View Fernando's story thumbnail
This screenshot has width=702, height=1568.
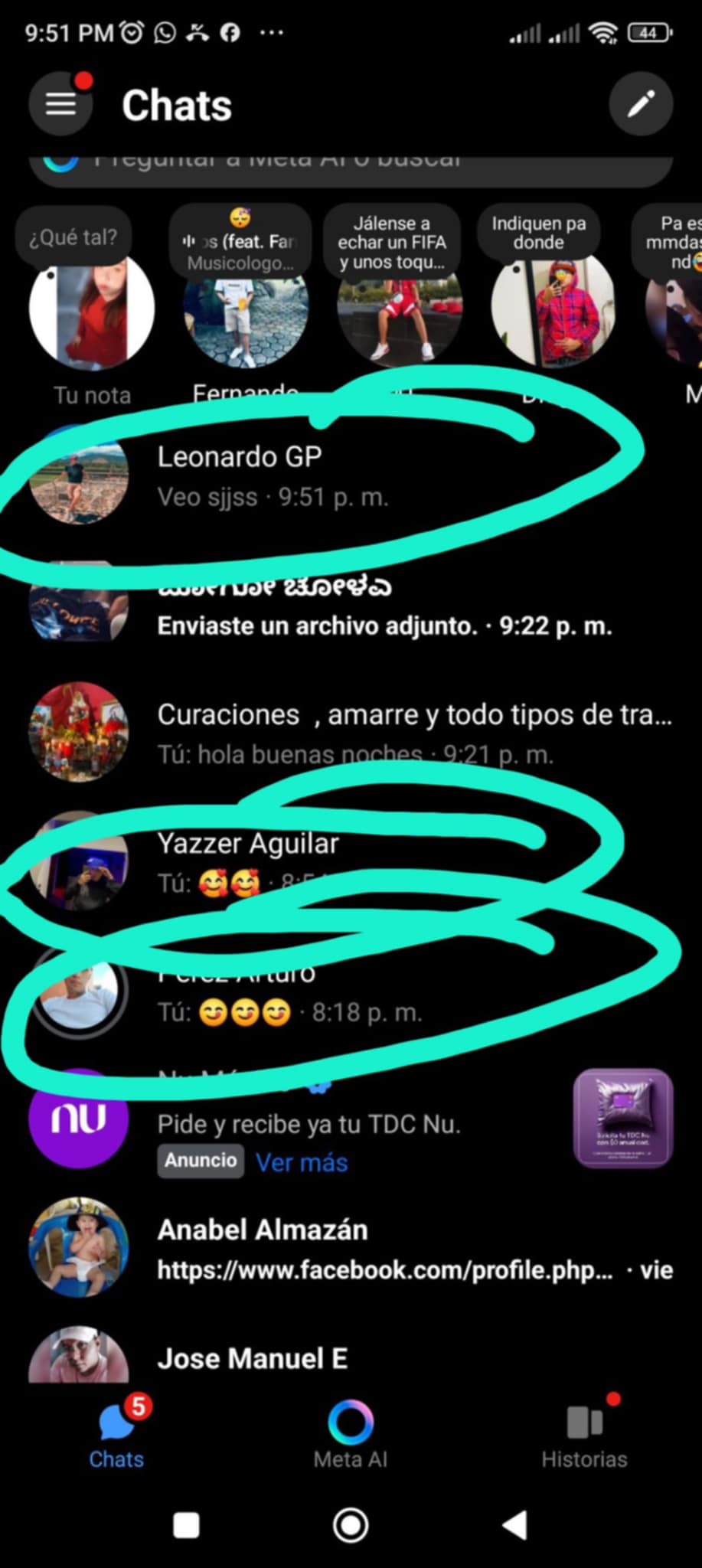(x=245, y=318)
